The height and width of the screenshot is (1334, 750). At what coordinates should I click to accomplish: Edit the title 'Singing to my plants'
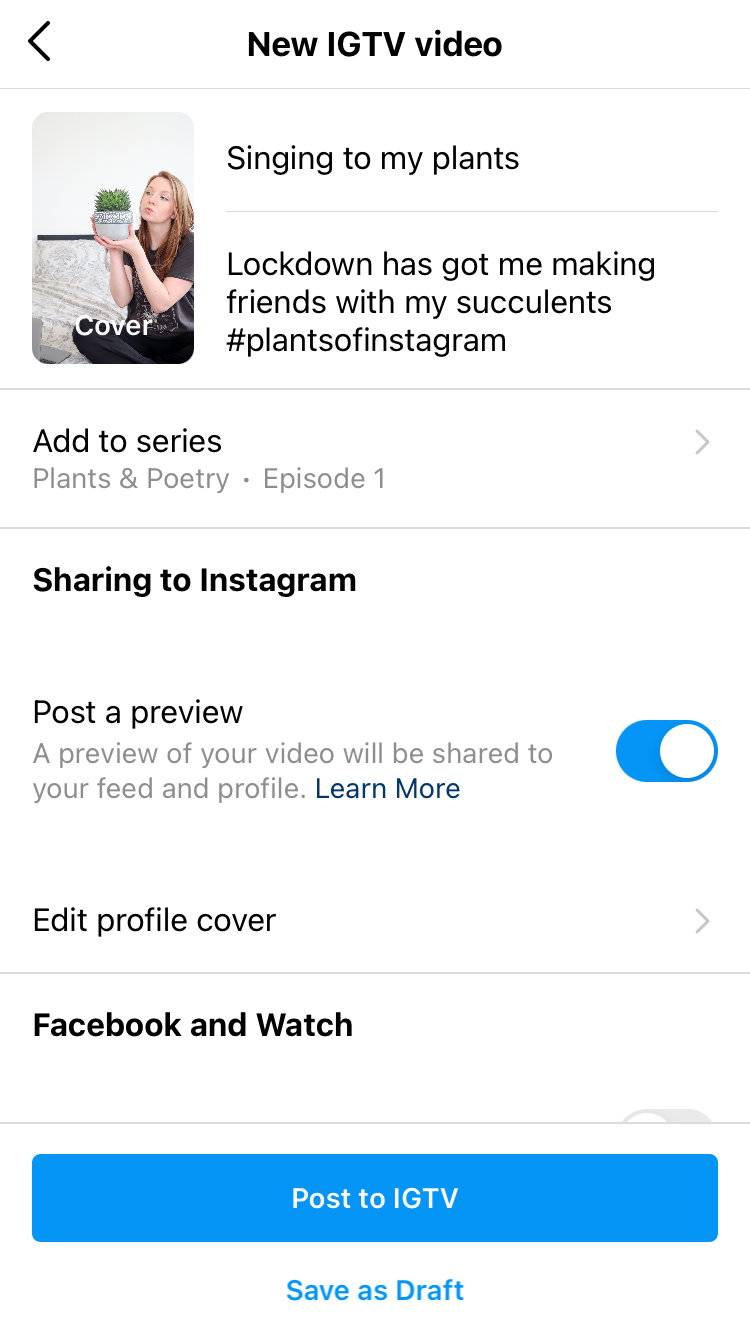point(372,158)
